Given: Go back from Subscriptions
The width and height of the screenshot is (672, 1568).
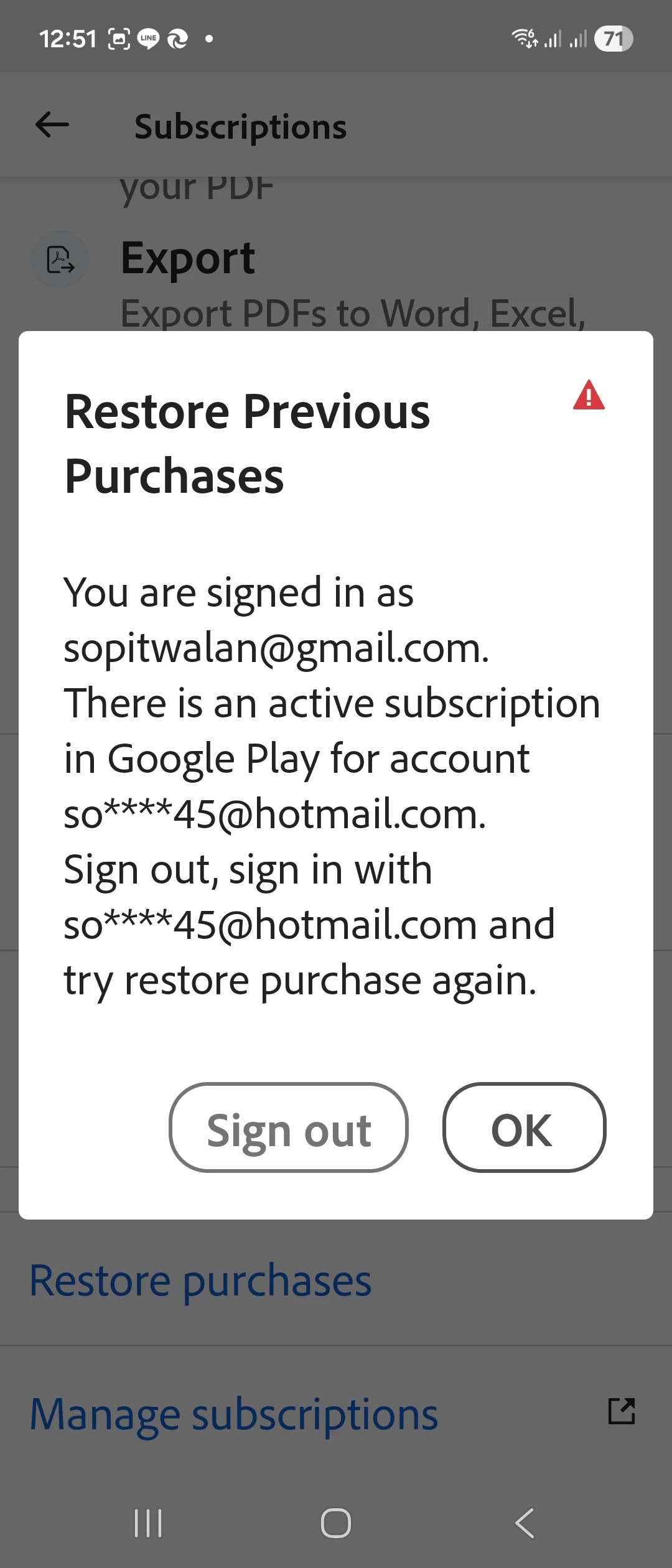Looking at the screenshot, I should (x=52, y=125).
